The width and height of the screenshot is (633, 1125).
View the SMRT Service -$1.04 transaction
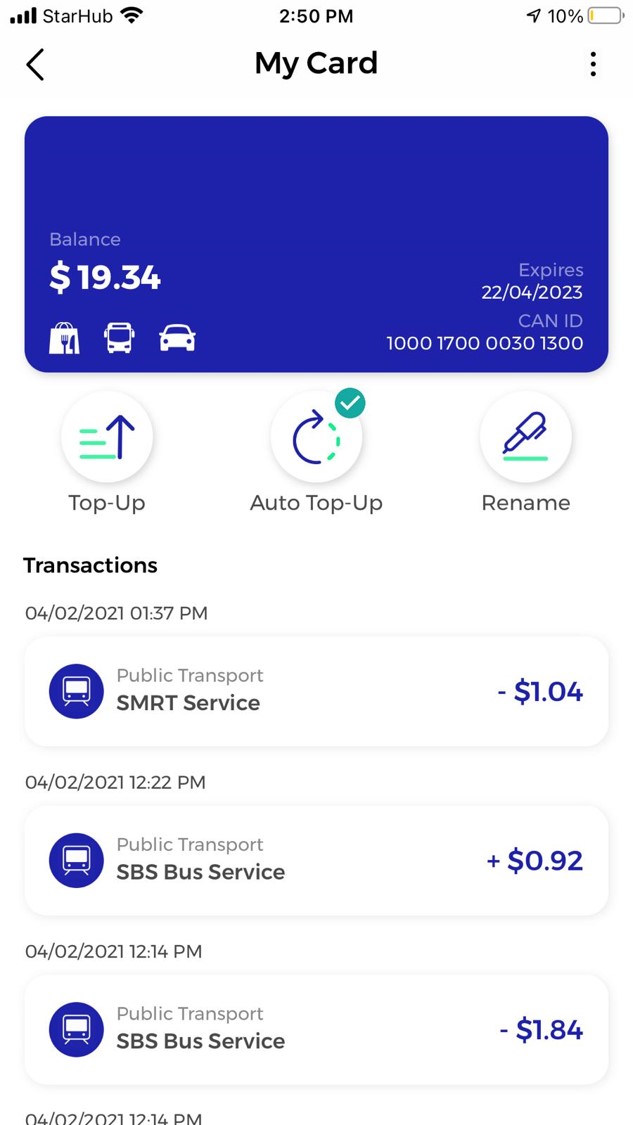(316, 691)
